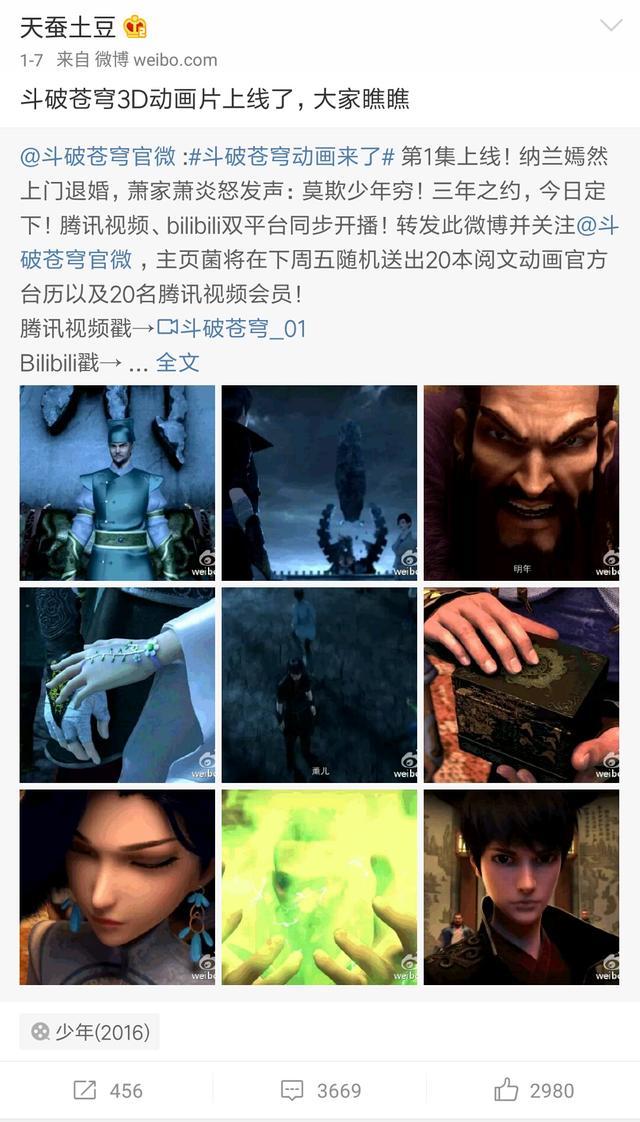This screenshot has height=1122, width=640.
Task: View the angry bearded man image
Action: pos(521,483)
